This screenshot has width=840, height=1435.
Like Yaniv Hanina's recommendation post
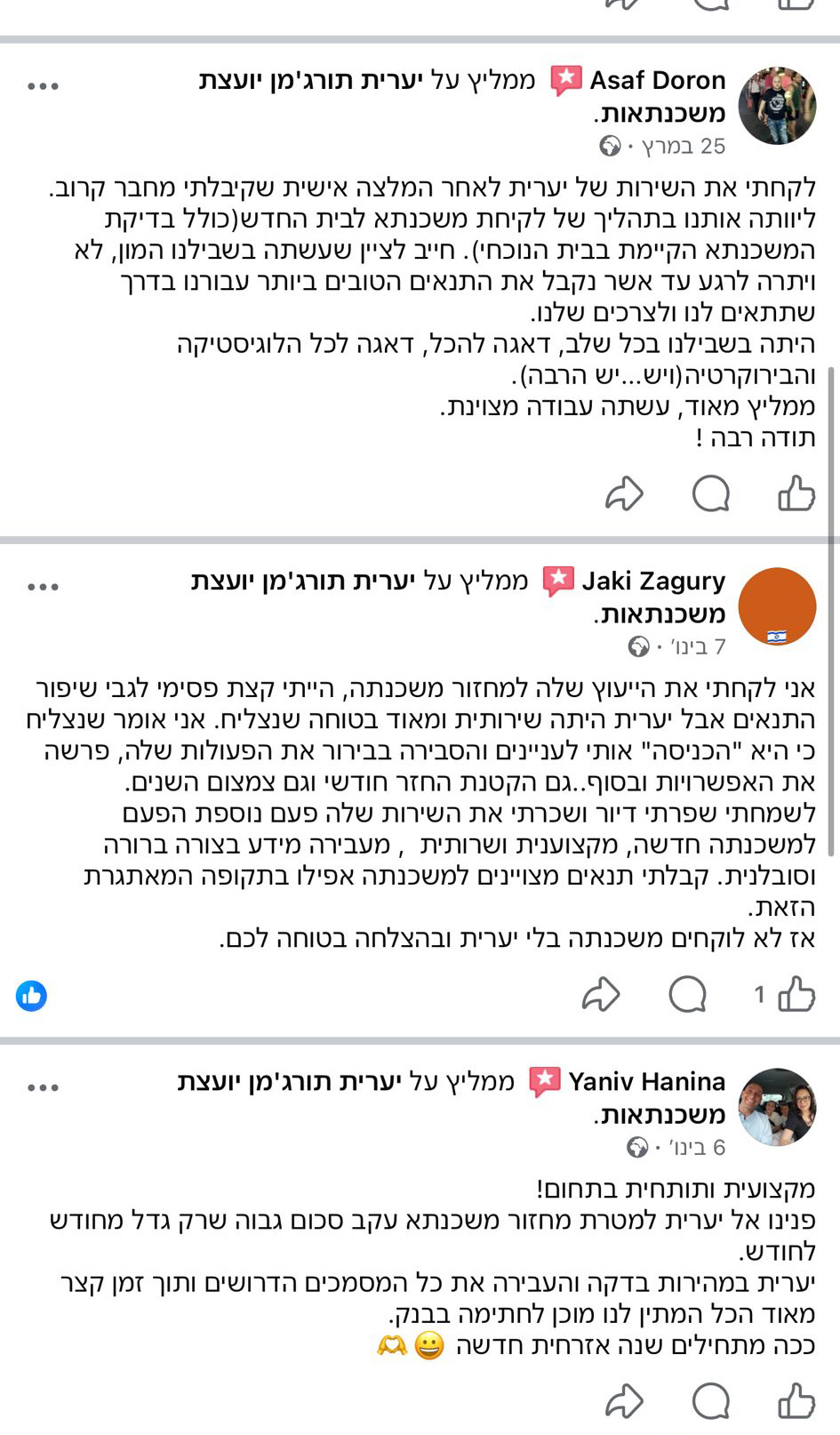796,1402
